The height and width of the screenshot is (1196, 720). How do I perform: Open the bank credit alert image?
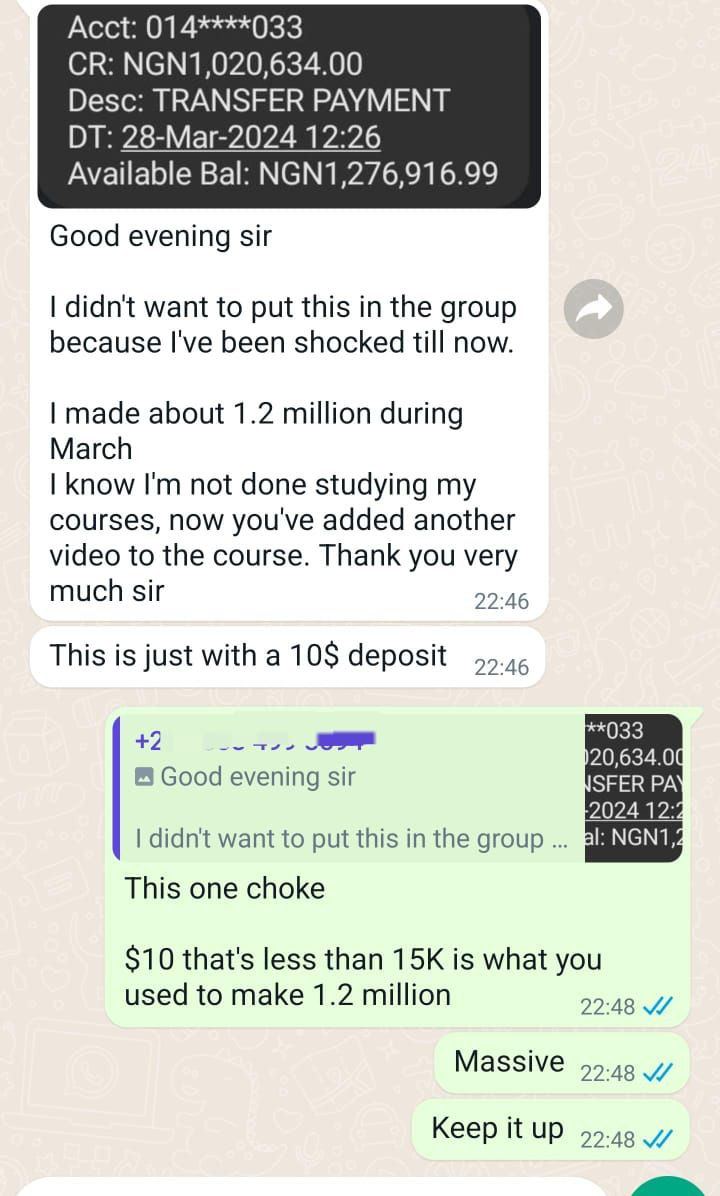click(289, 101)
